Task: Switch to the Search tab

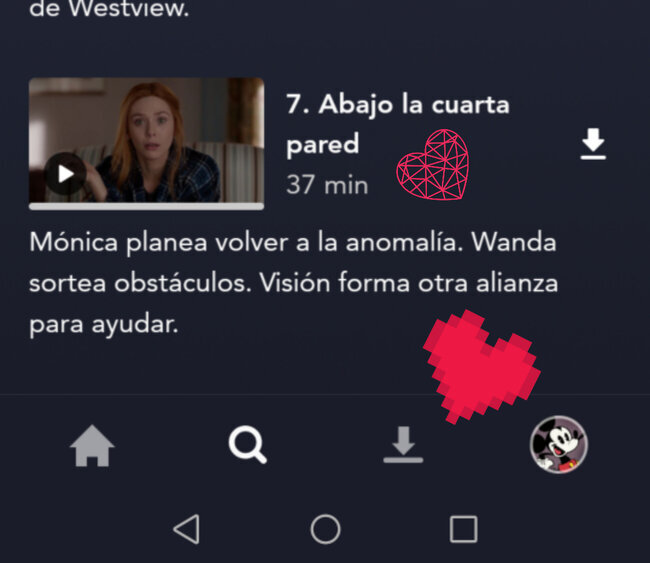Action: pyautogui.click(x=247, y=445)
